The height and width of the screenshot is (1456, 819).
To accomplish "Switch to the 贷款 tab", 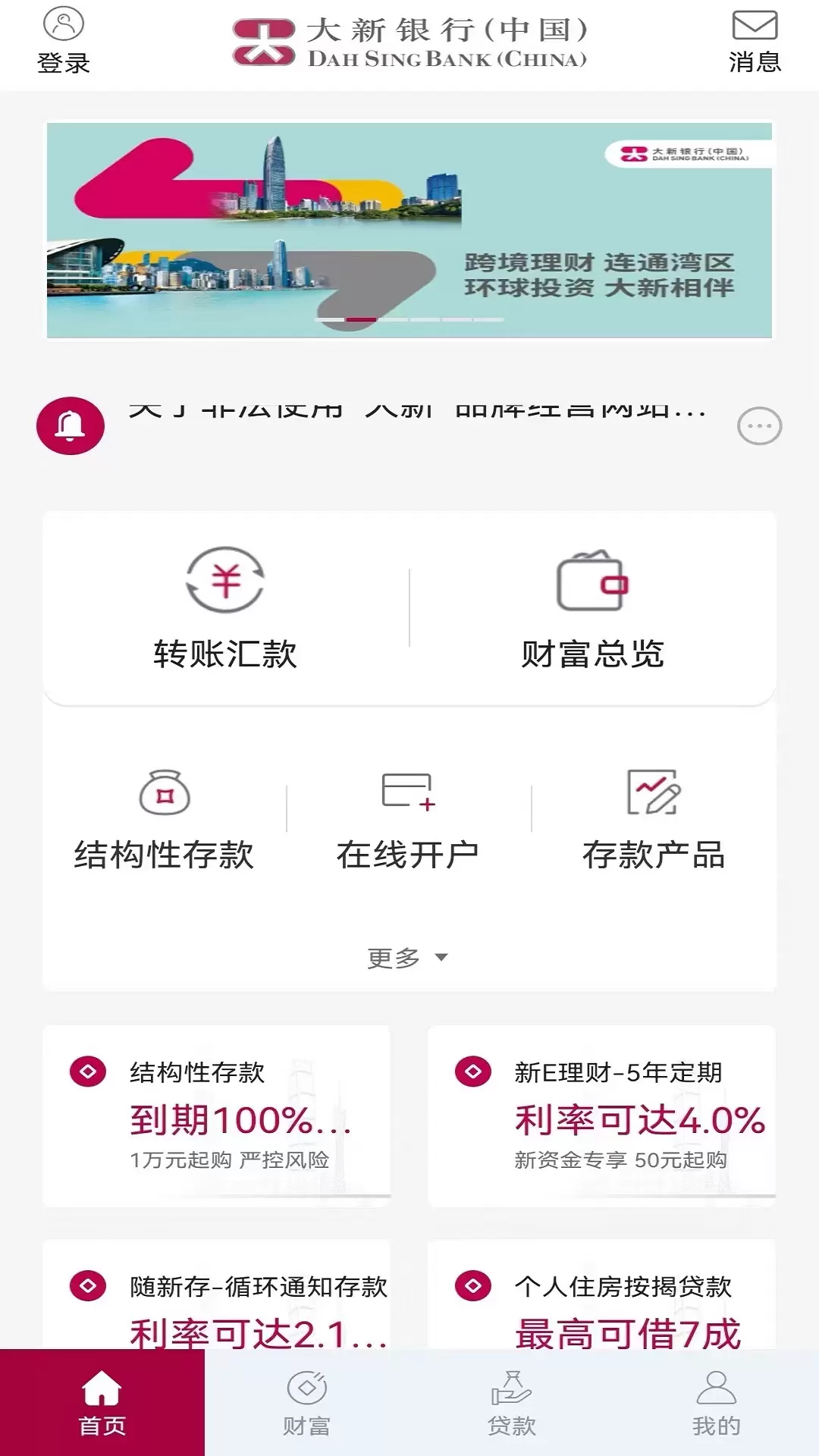I will coord(512,1403).
